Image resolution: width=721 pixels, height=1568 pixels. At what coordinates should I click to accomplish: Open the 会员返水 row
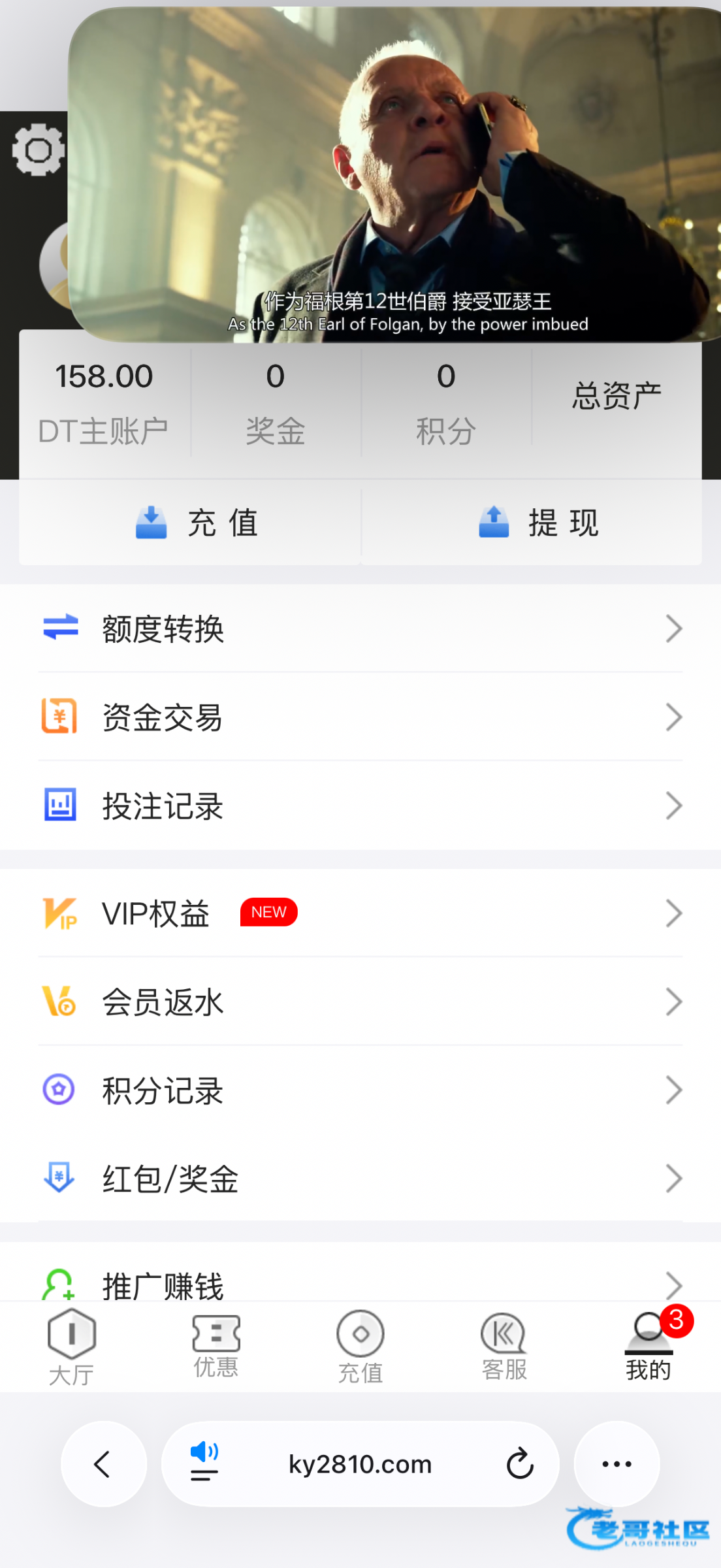360,1002
